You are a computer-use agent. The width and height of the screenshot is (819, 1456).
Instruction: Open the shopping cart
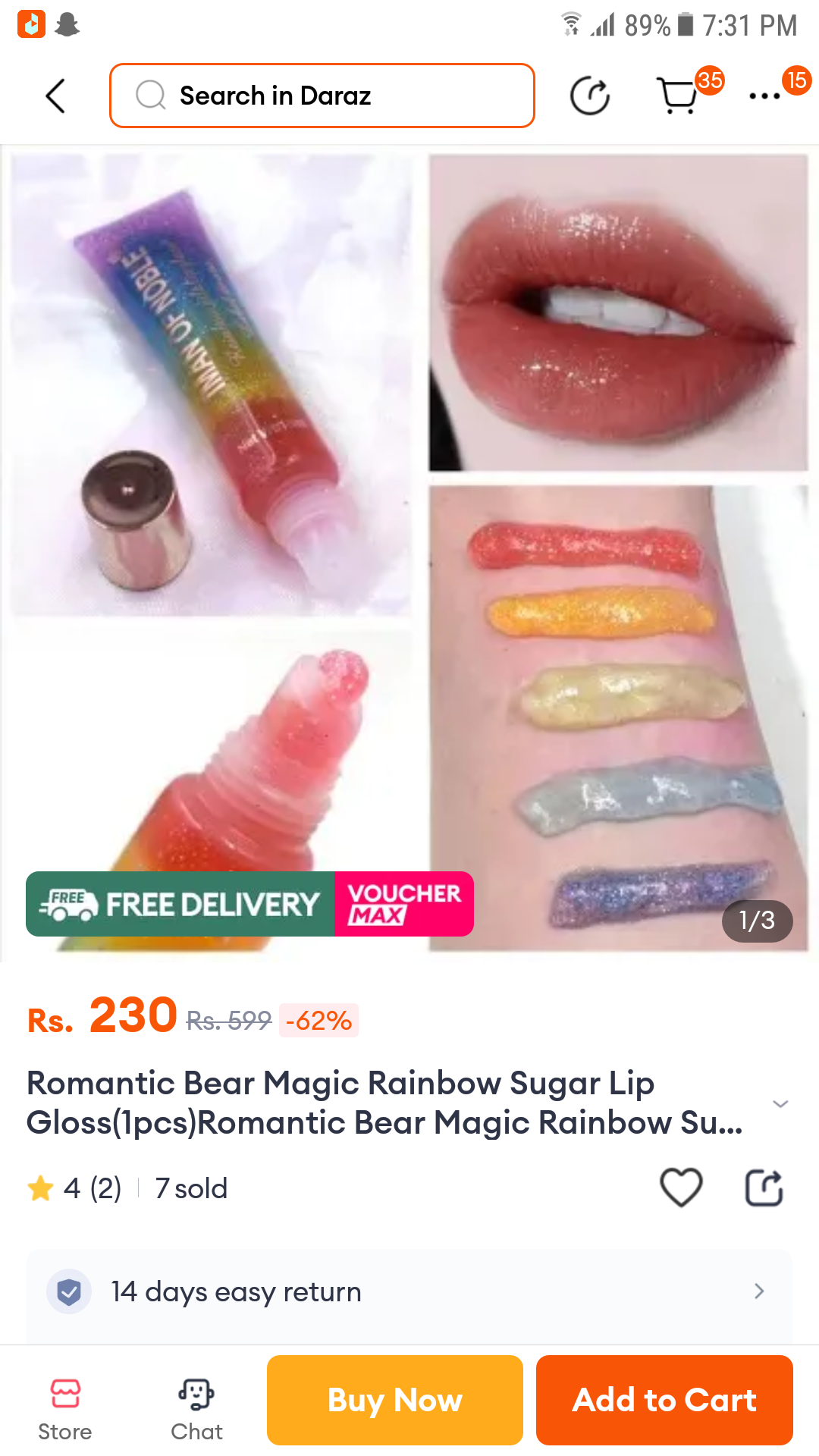pyautogui.click(x=677, y=96)
